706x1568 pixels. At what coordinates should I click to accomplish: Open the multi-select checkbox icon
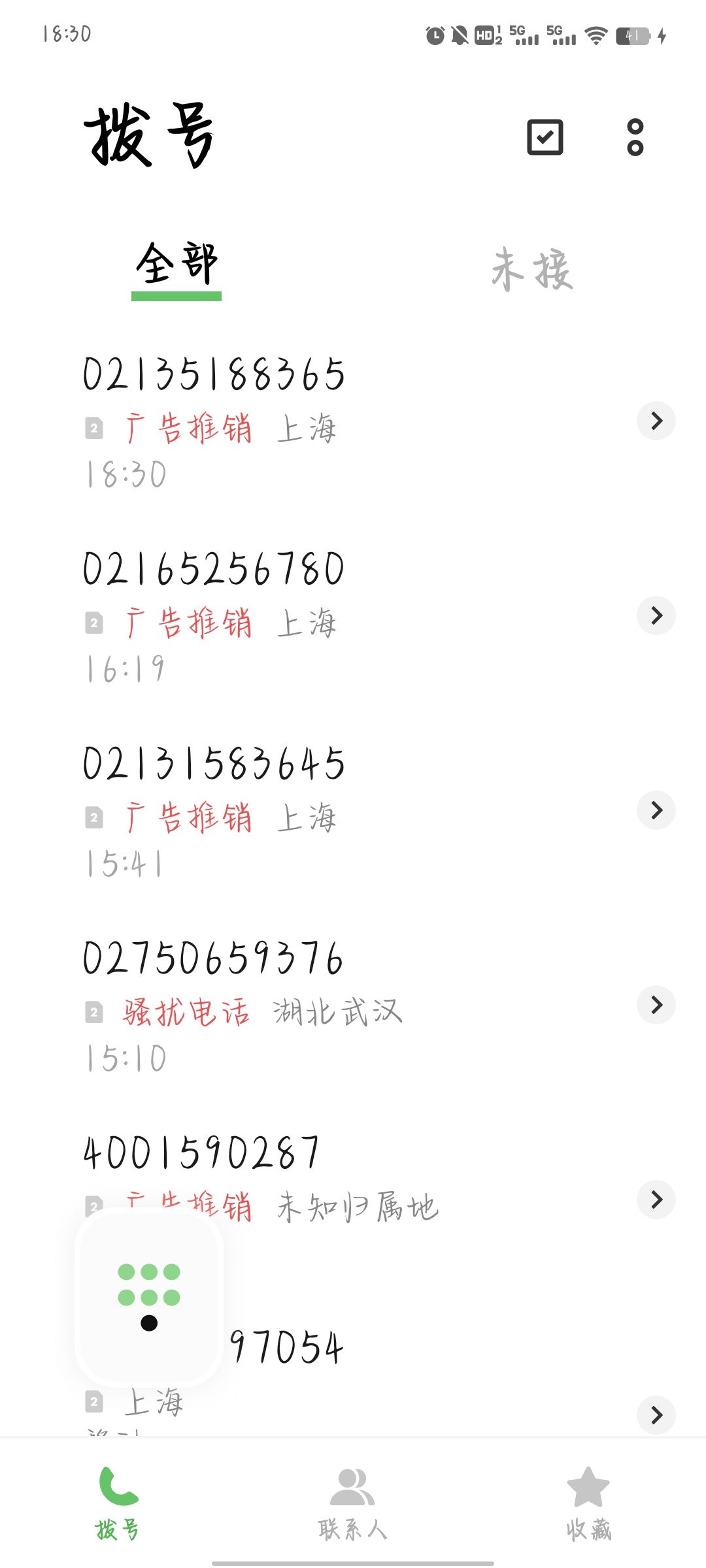545,137
